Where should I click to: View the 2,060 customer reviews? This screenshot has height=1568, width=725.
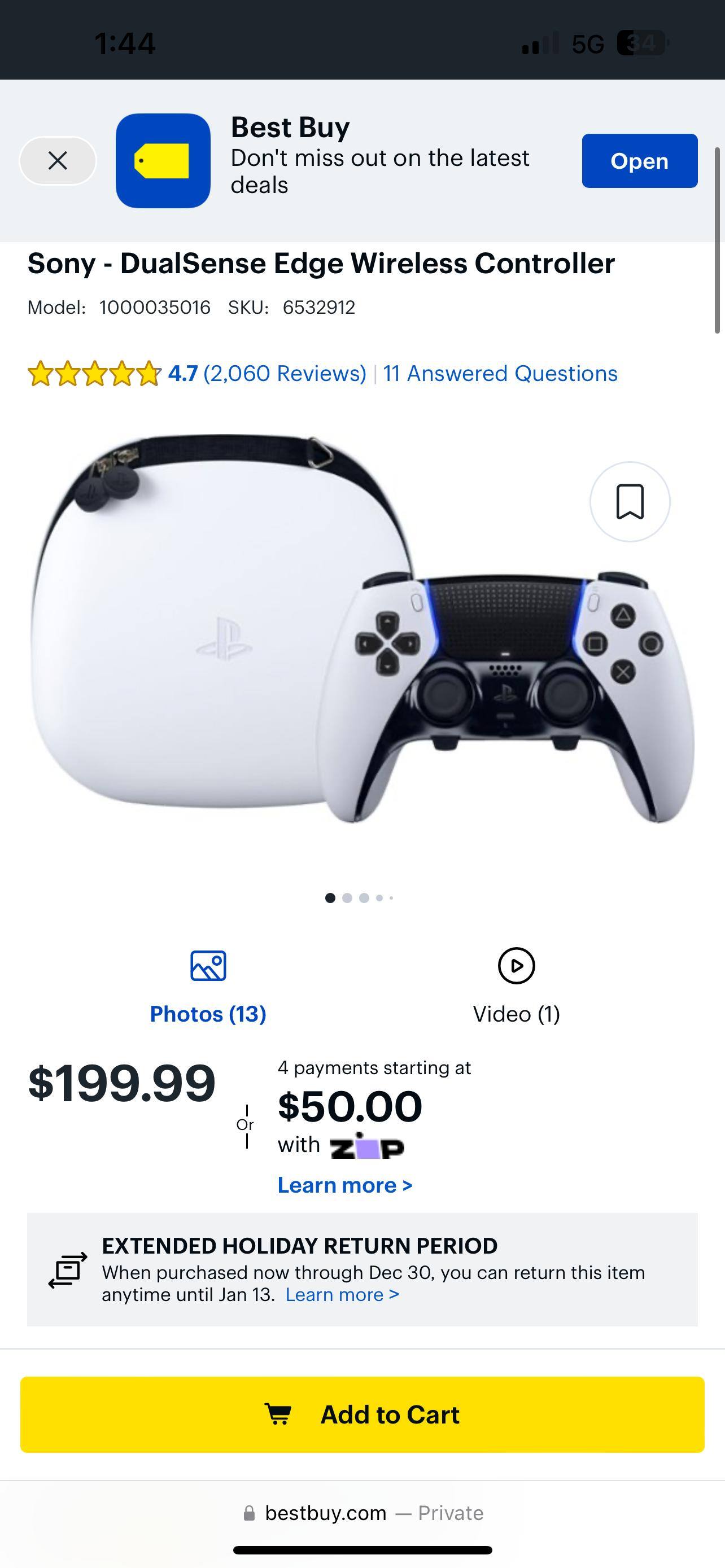(284, 373)
